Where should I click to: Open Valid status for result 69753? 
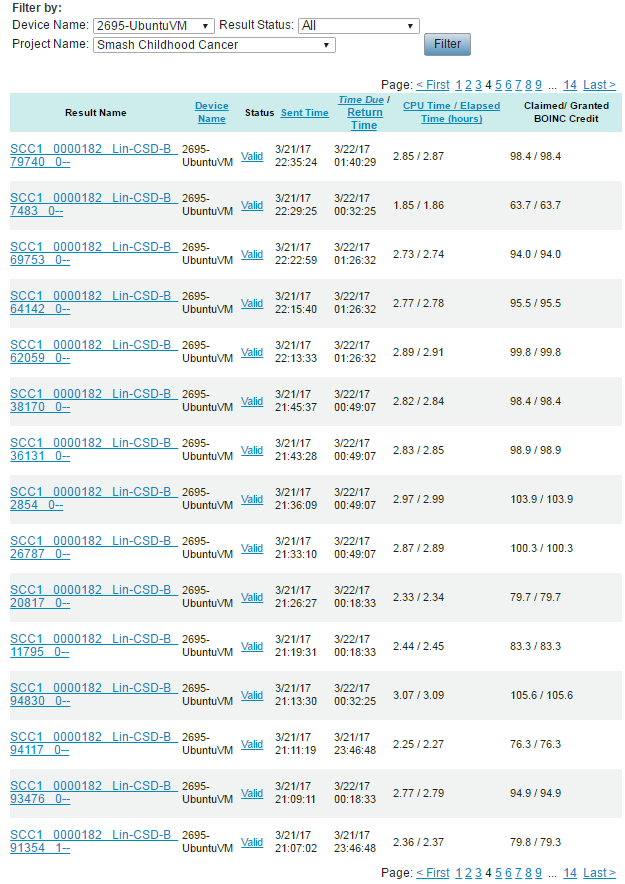tap(252, 254)
